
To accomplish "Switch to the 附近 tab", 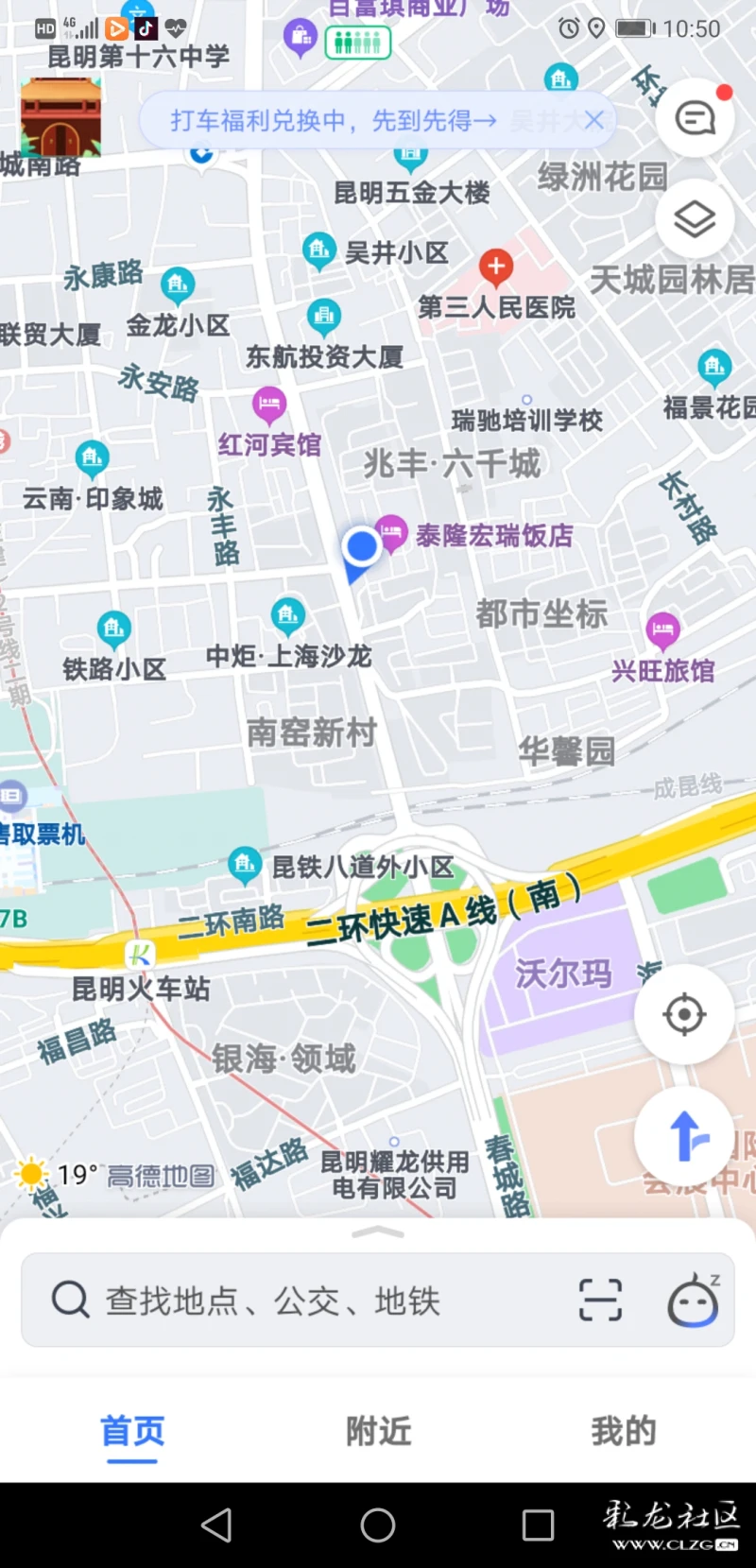I will 378,1432.
